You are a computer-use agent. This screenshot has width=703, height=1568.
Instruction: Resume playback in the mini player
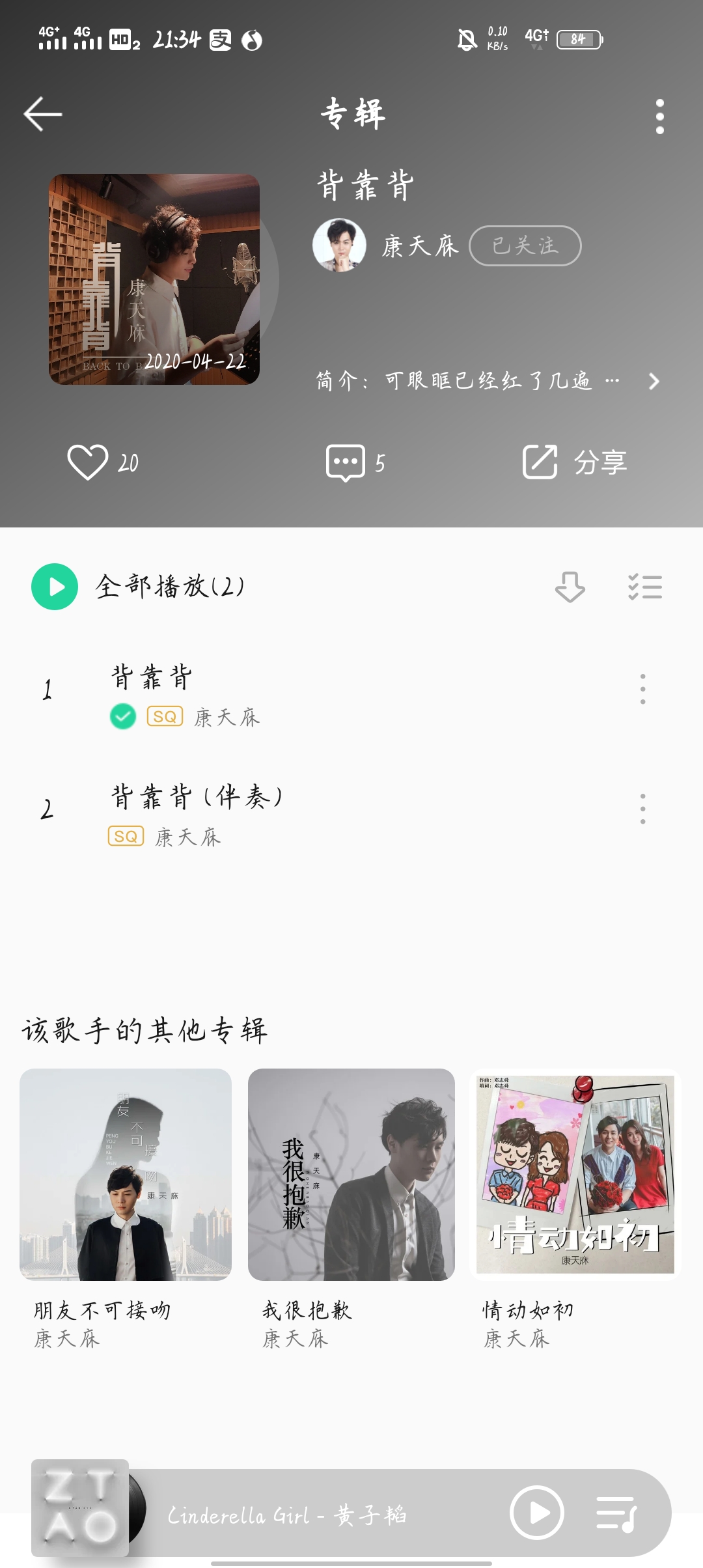(537, 1512)
